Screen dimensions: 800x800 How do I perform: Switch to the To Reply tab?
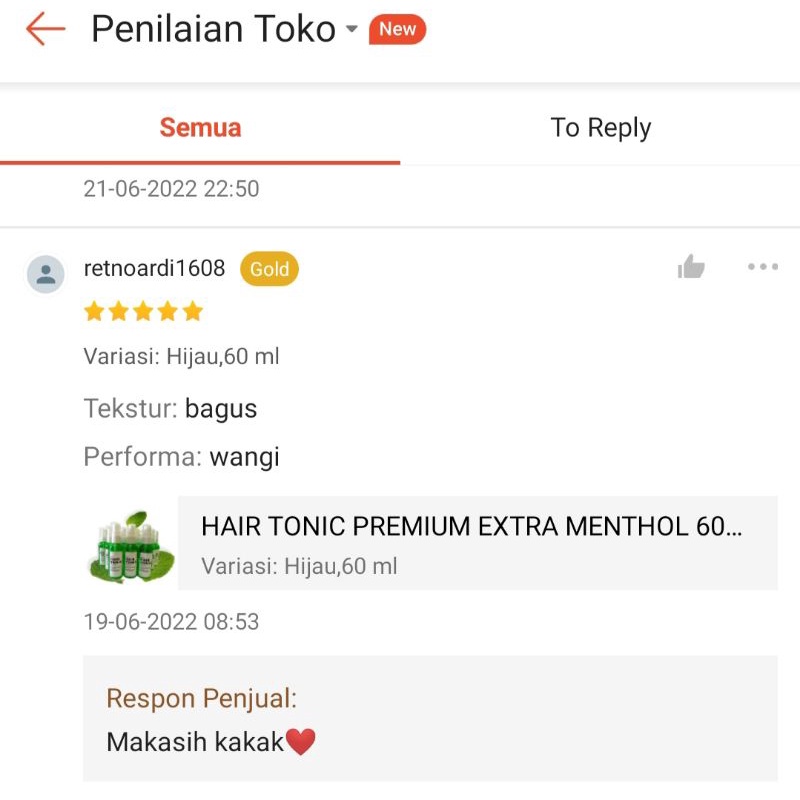600,128
